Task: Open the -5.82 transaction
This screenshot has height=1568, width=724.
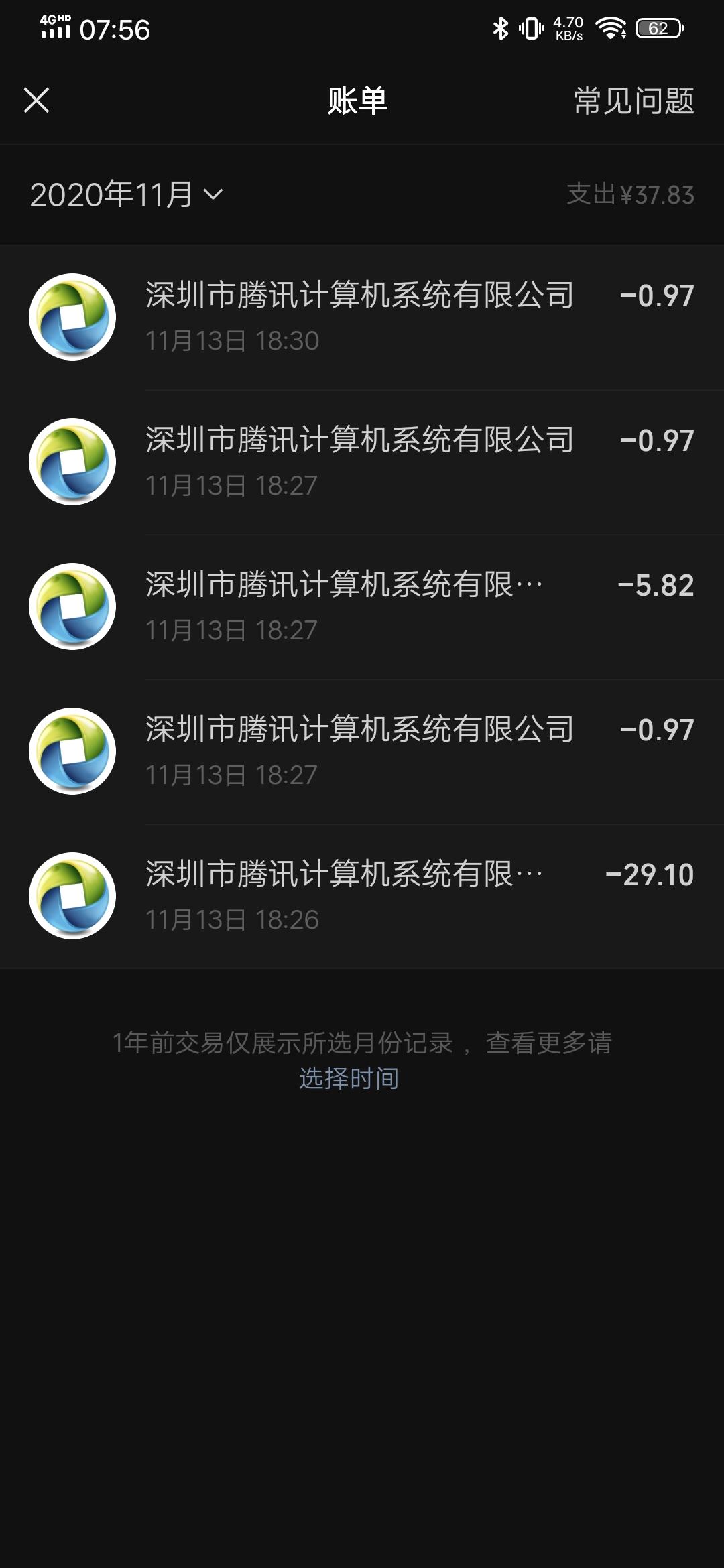Action: click(362, 607)
